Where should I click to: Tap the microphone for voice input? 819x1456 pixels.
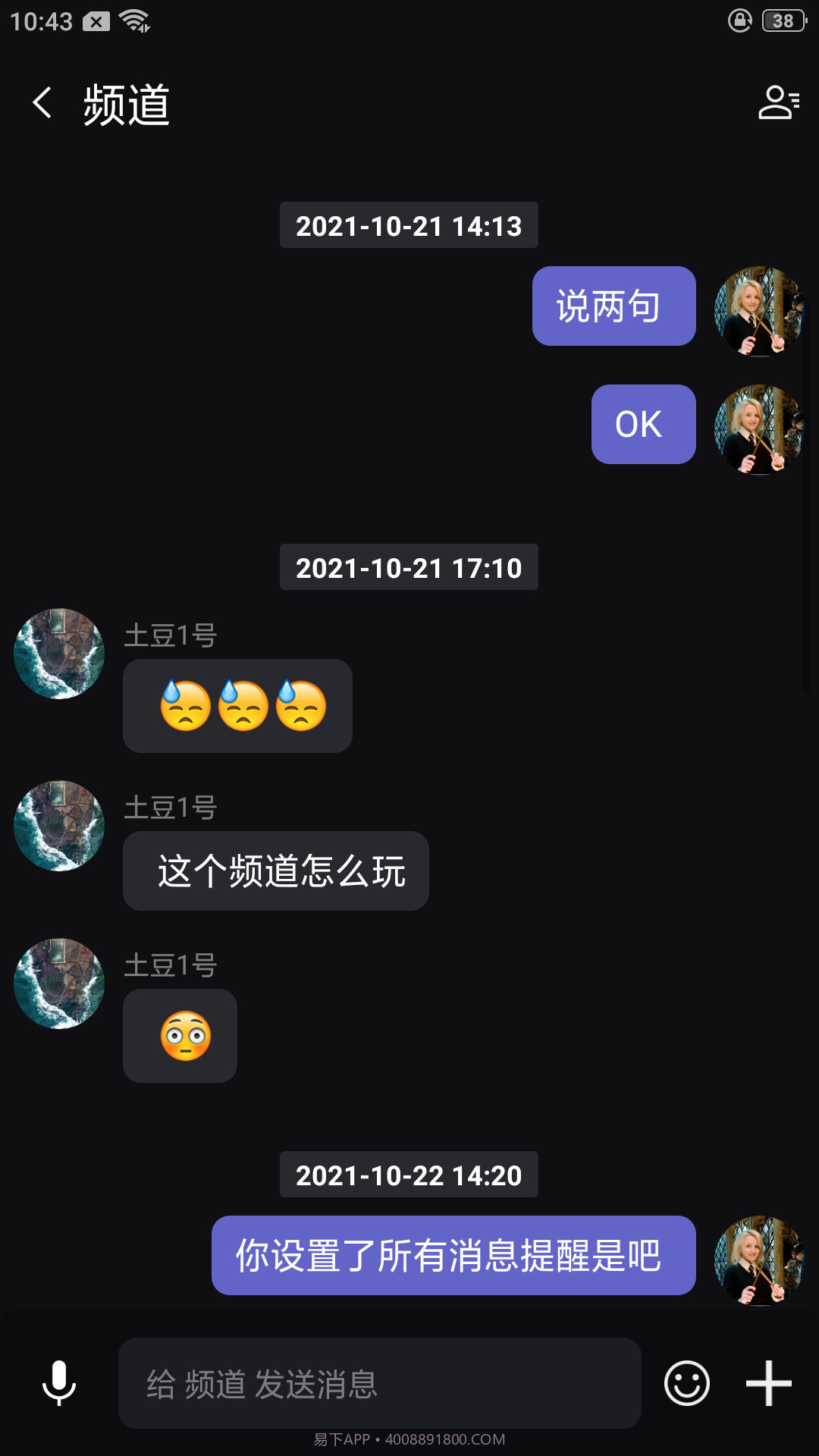click(x=59, y=1382)
